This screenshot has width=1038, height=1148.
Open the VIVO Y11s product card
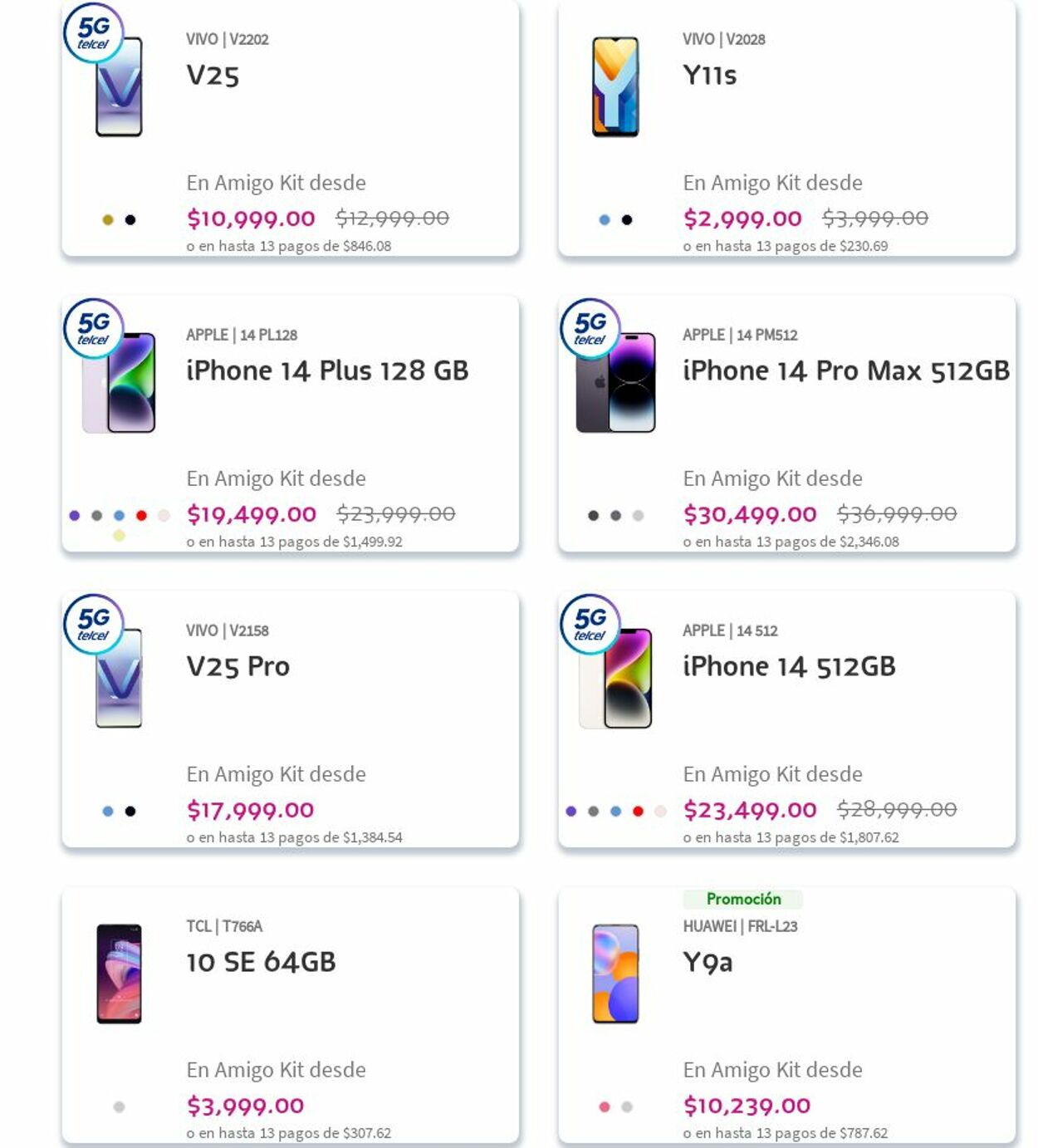click(709, 76)
